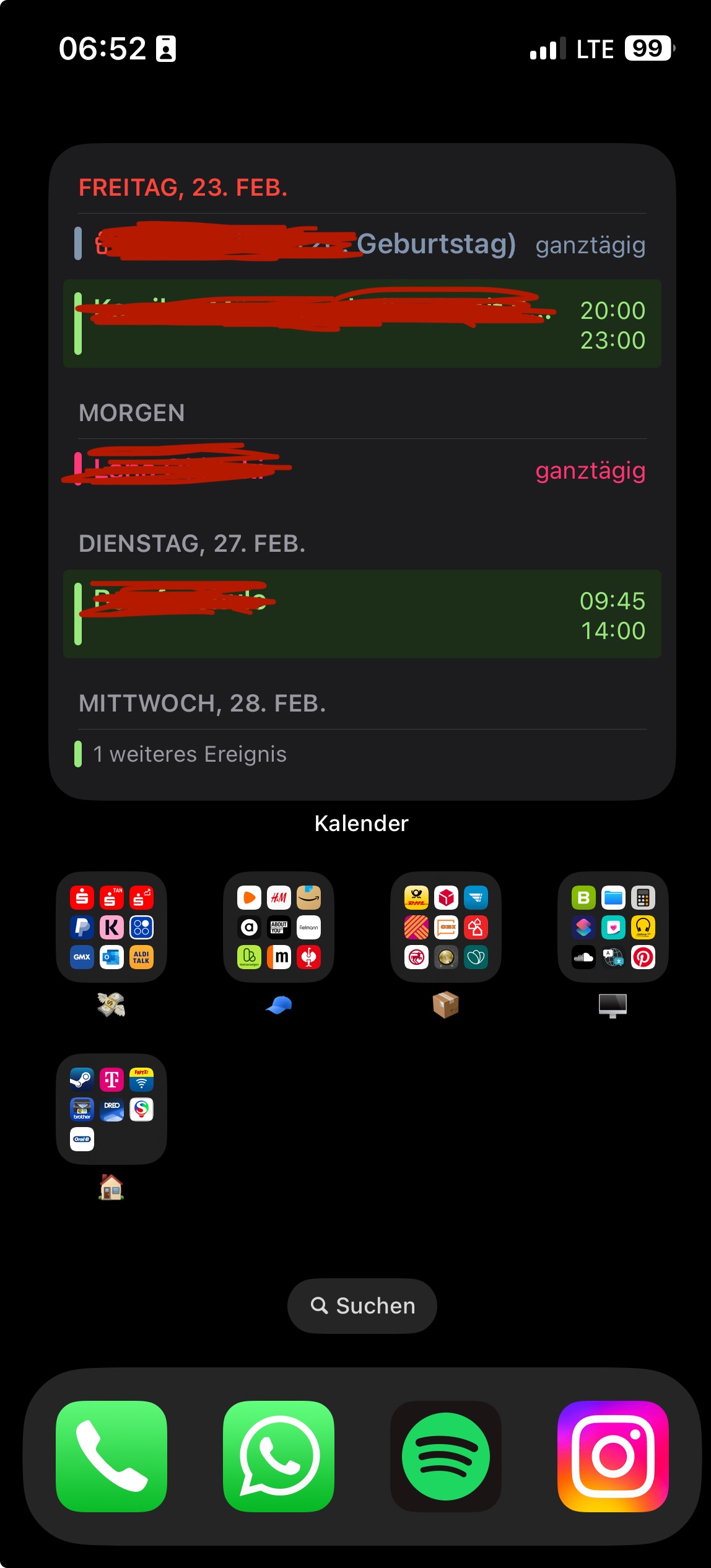
Task: Open the house emoji folder
Action: point(111,1108)
